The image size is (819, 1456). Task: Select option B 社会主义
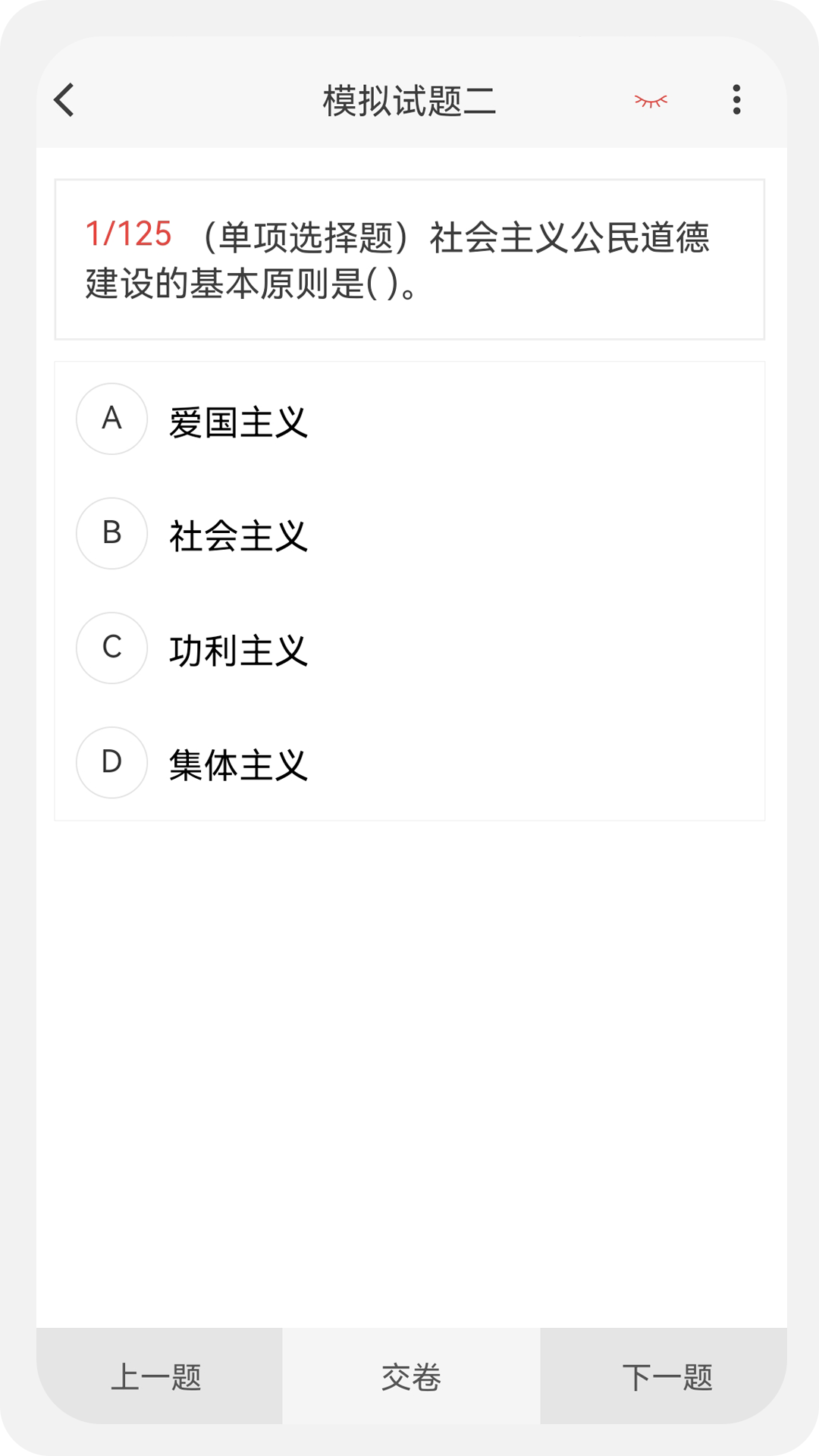point(409,534)
